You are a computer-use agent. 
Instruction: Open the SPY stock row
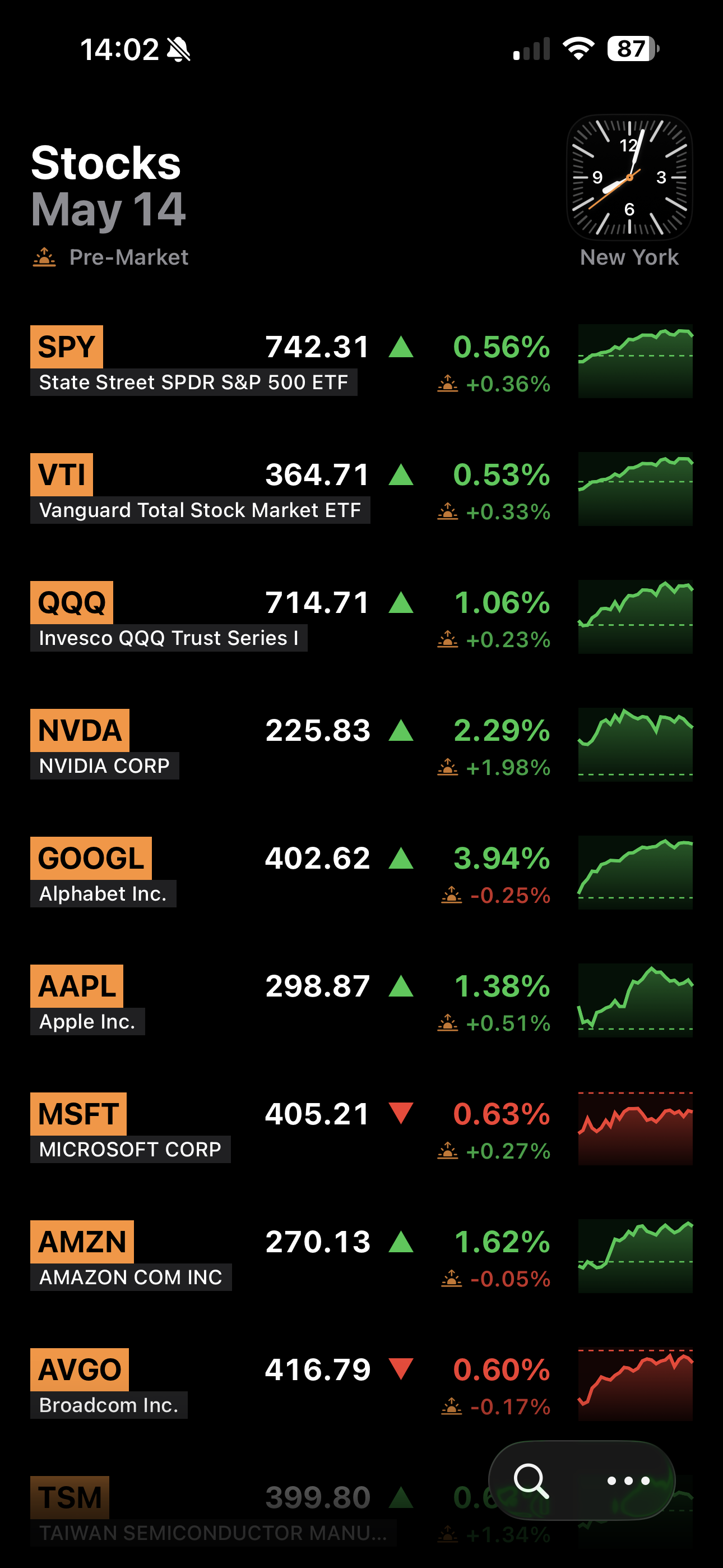coord(361,361)
